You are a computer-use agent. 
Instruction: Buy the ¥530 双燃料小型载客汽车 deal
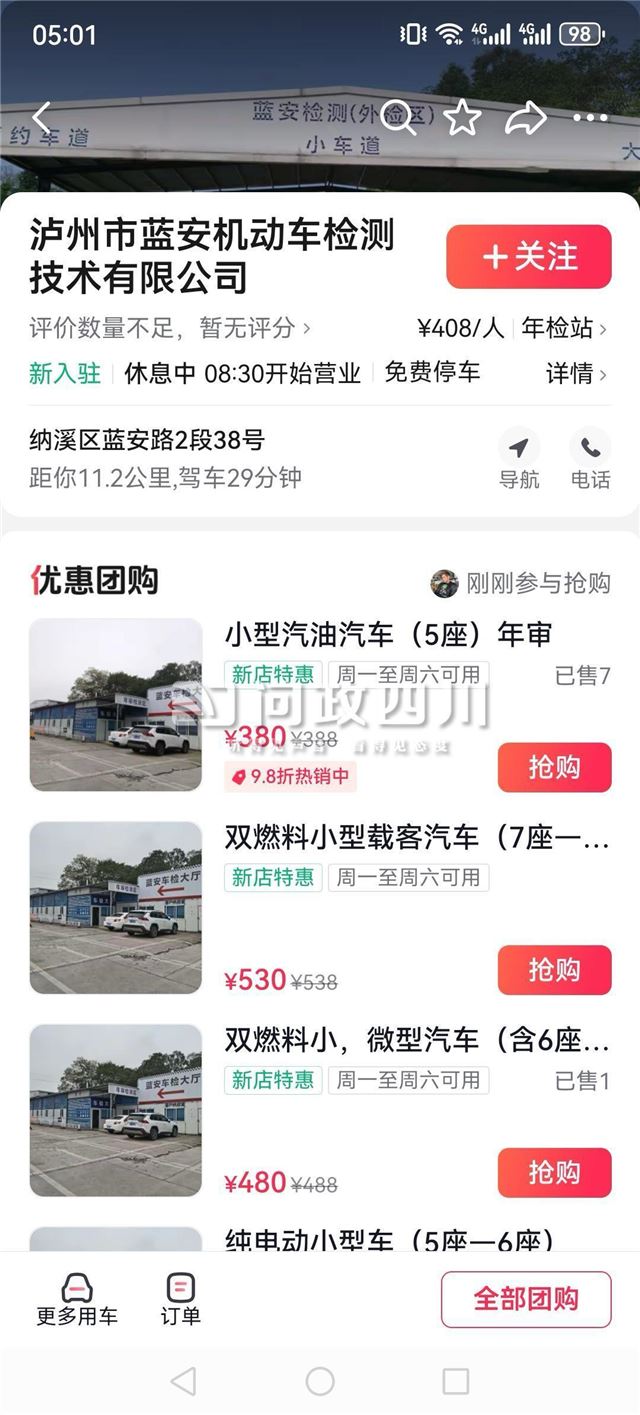click(x=554, y=970)
